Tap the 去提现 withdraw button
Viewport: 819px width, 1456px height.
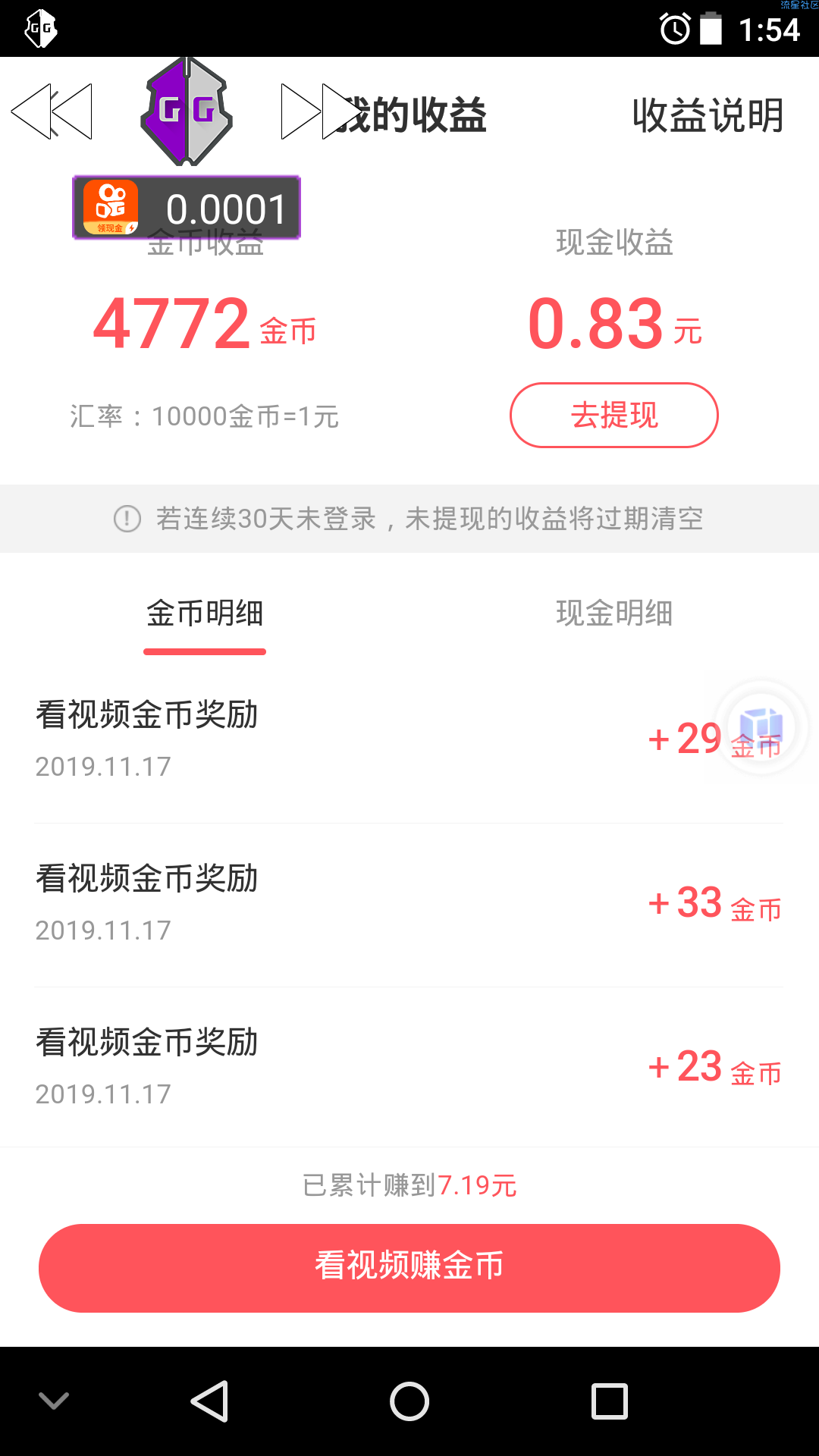tap(613, 416)
